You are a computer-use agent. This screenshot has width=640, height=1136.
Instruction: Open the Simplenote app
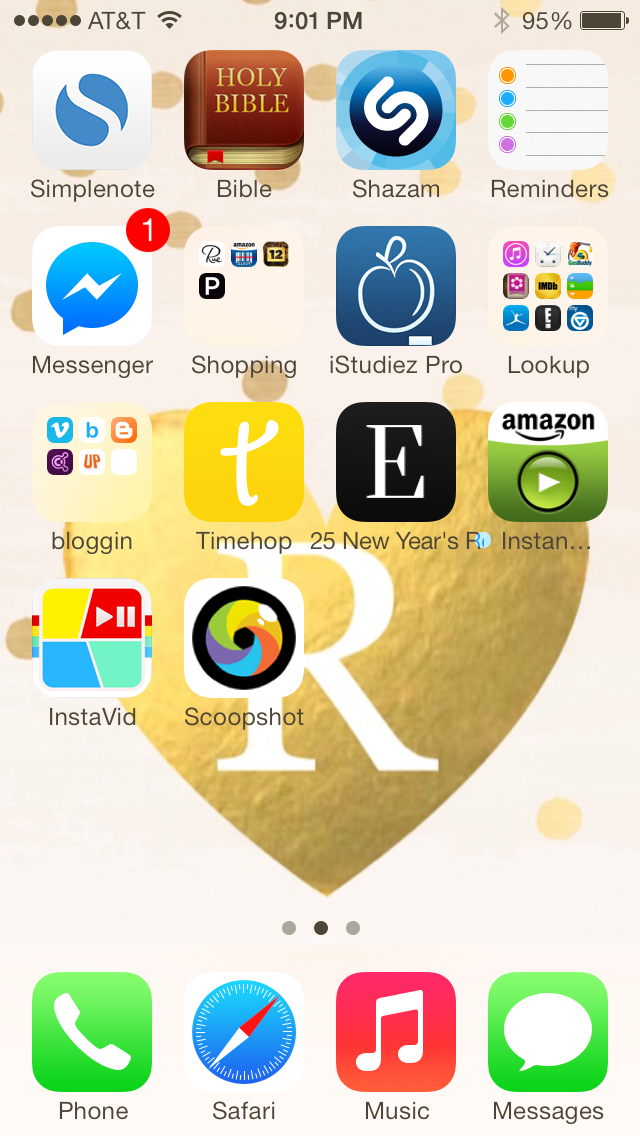92,110
